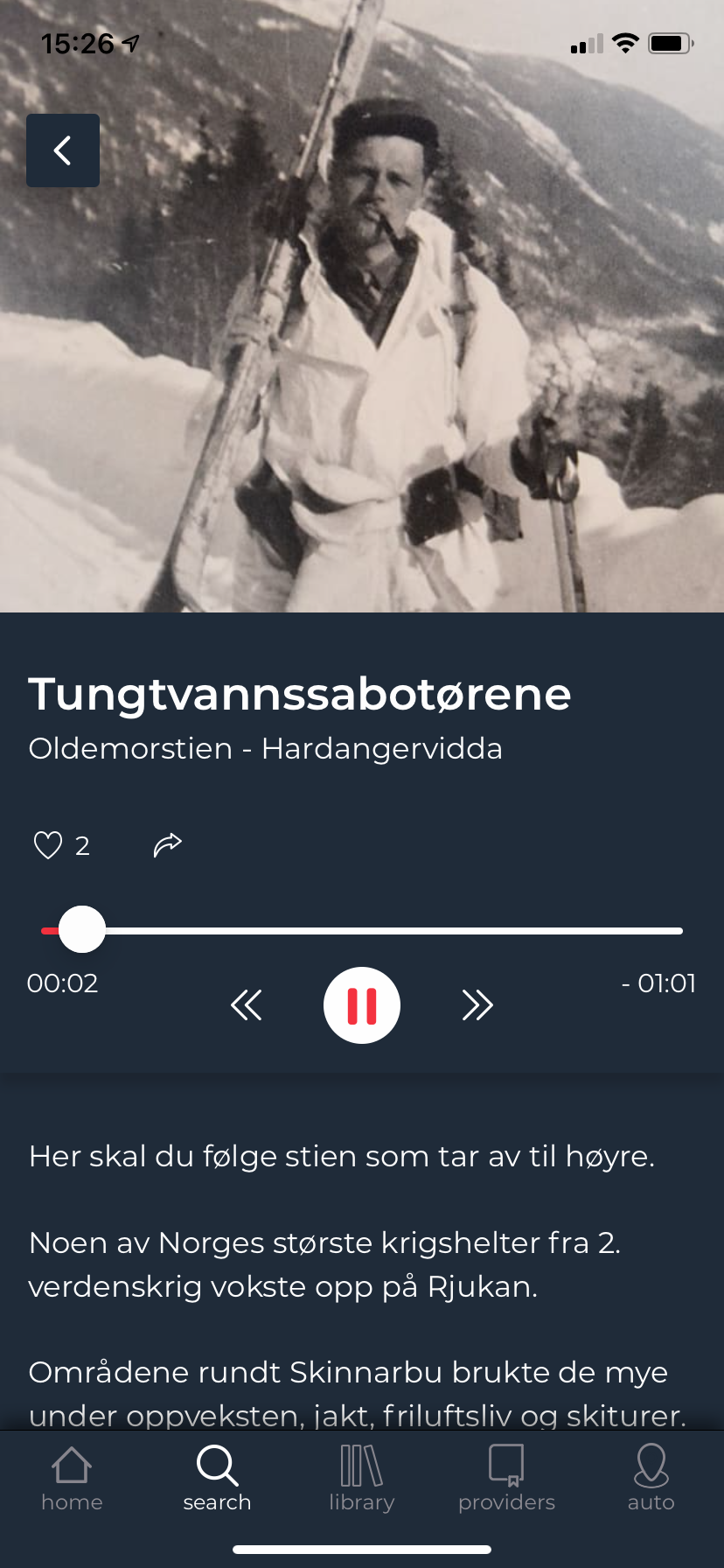The height and width of the screenshot is (1568, 724).
Task: Open the search tab
Action: tap(217, 1479)
